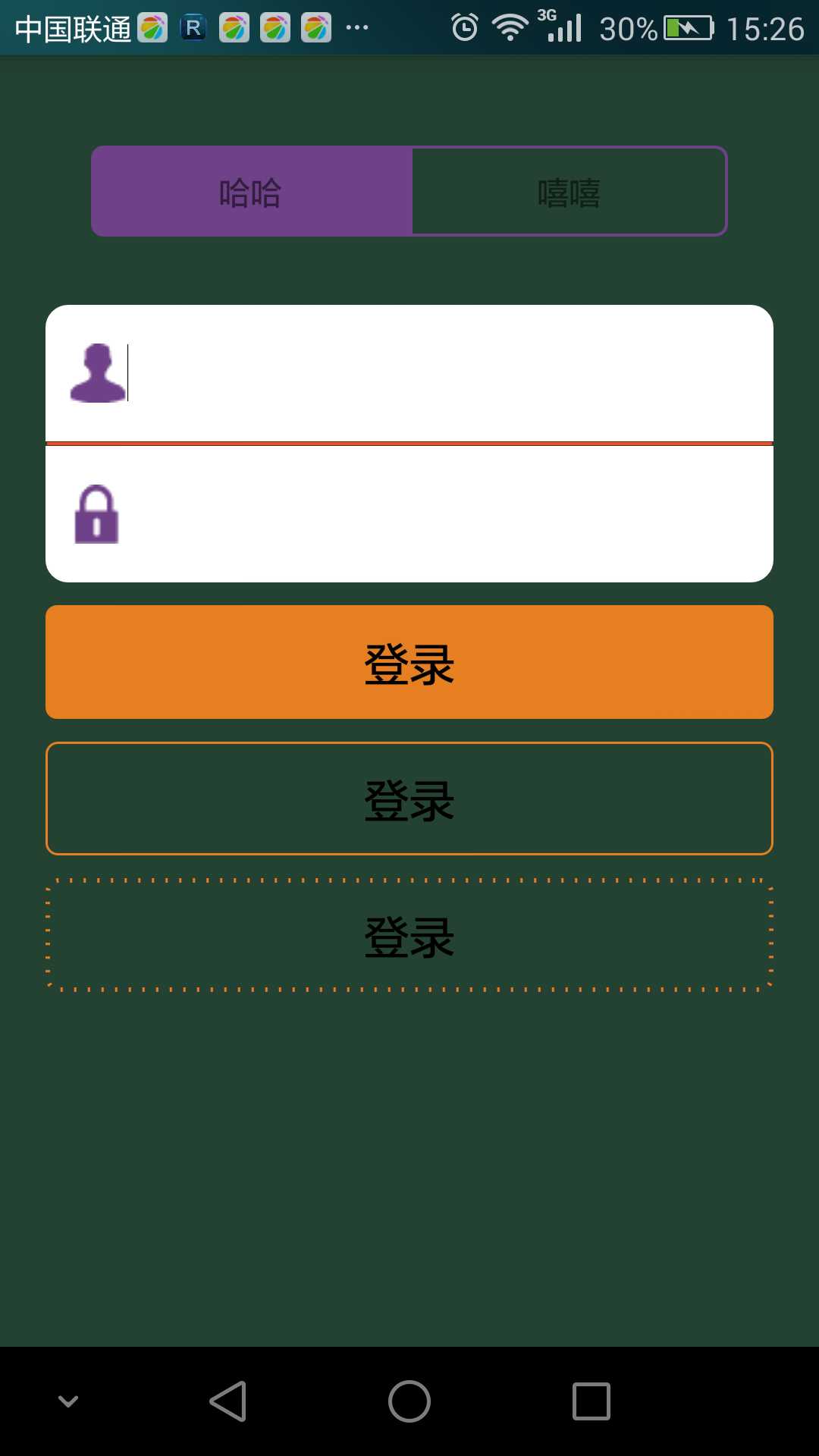This screenshot has width=819, height=1456.
Task: Focus the username field with person icon
Action: click(447, 373)
